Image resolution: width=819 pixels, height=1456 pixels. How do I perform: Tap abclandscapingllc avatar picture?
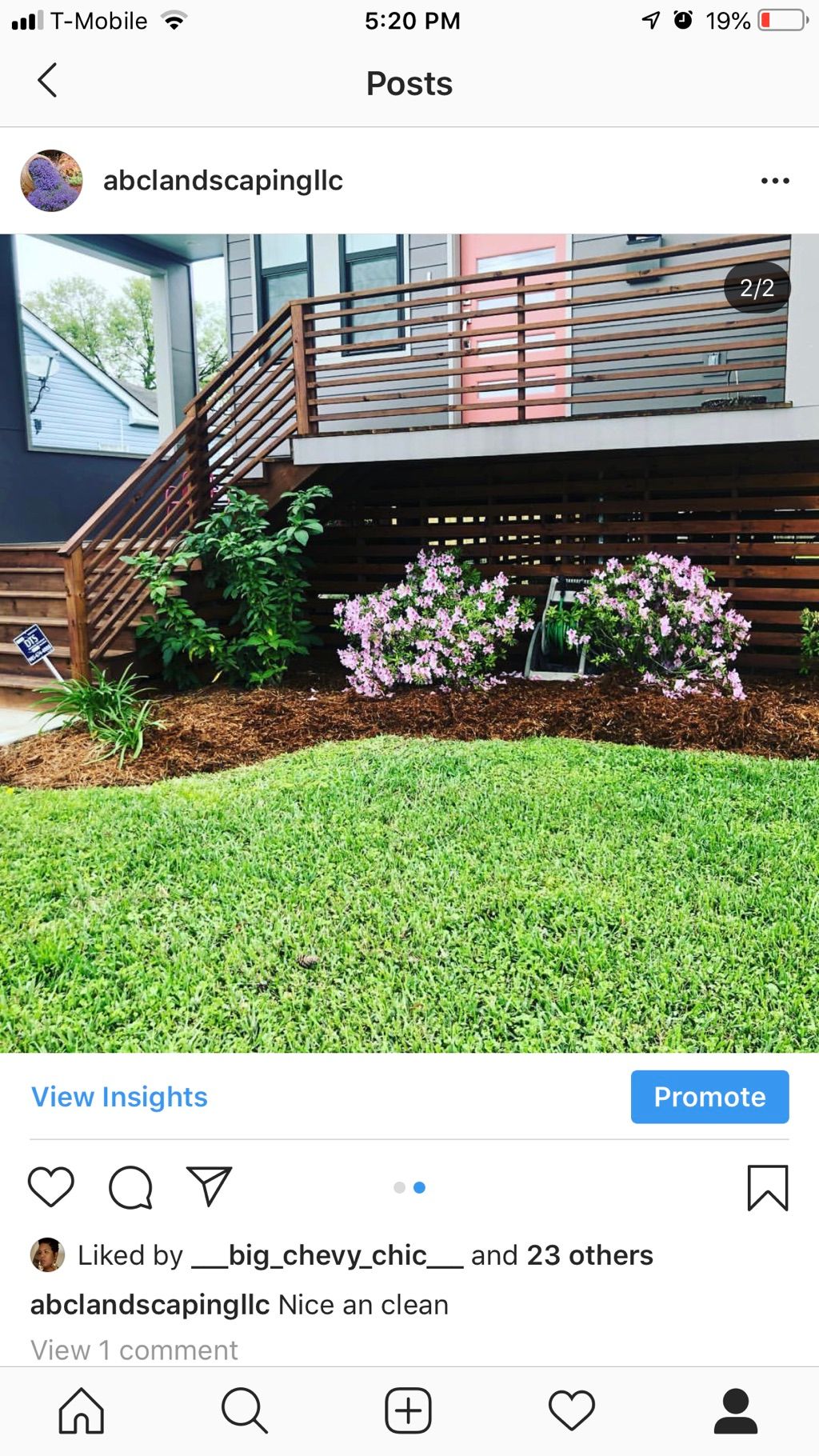(51, 181)
